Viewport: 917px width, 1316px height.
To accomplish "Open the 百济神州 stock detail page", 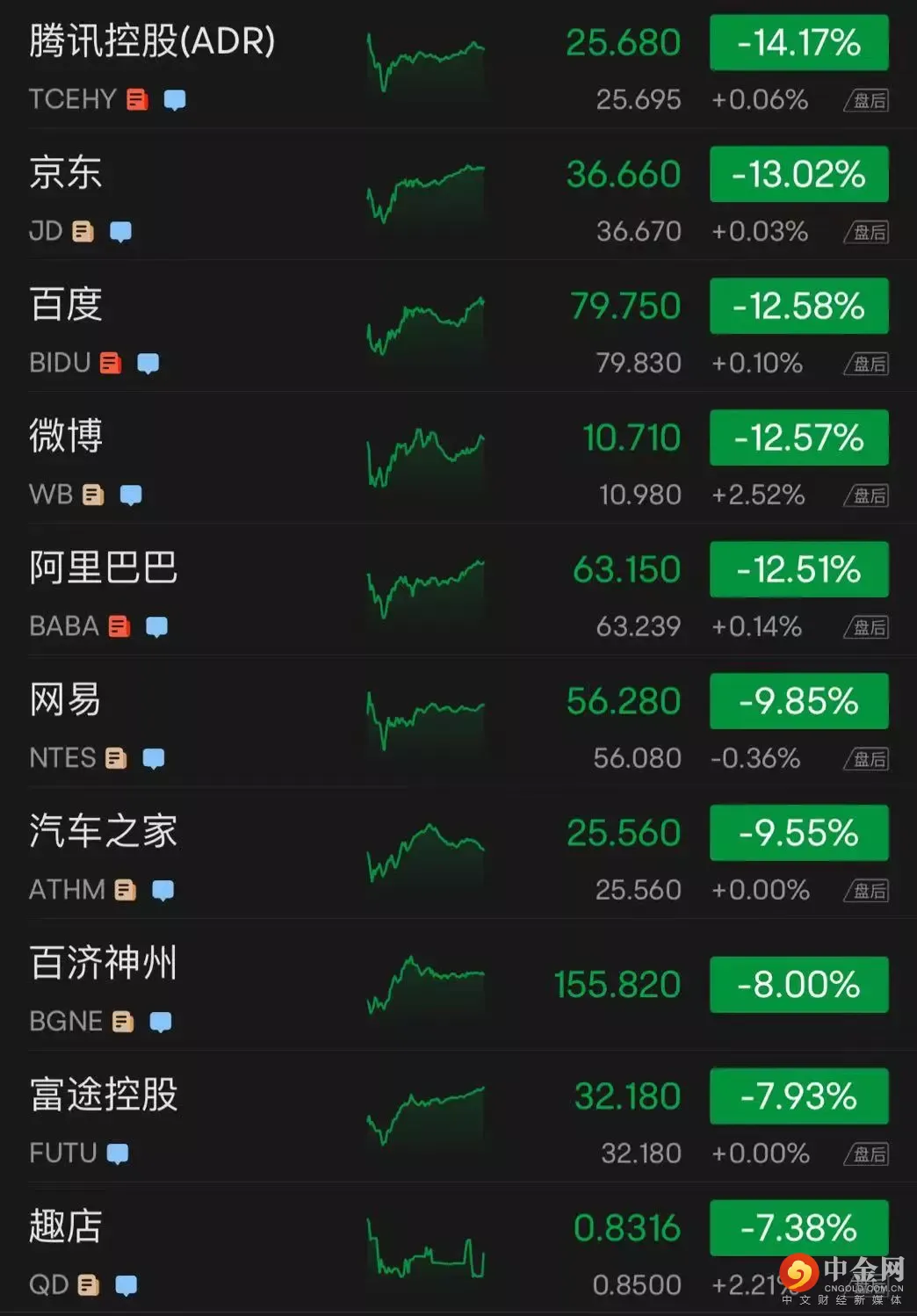I will [x=101, y=964].
